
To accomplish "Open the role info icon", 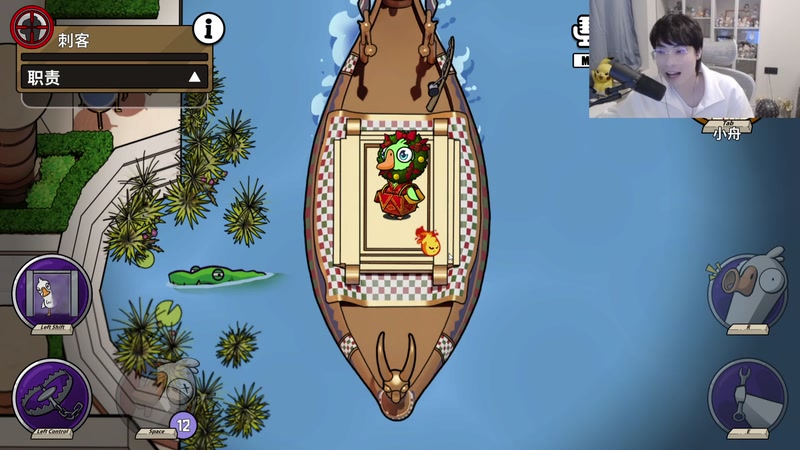I will pos(208,28).
